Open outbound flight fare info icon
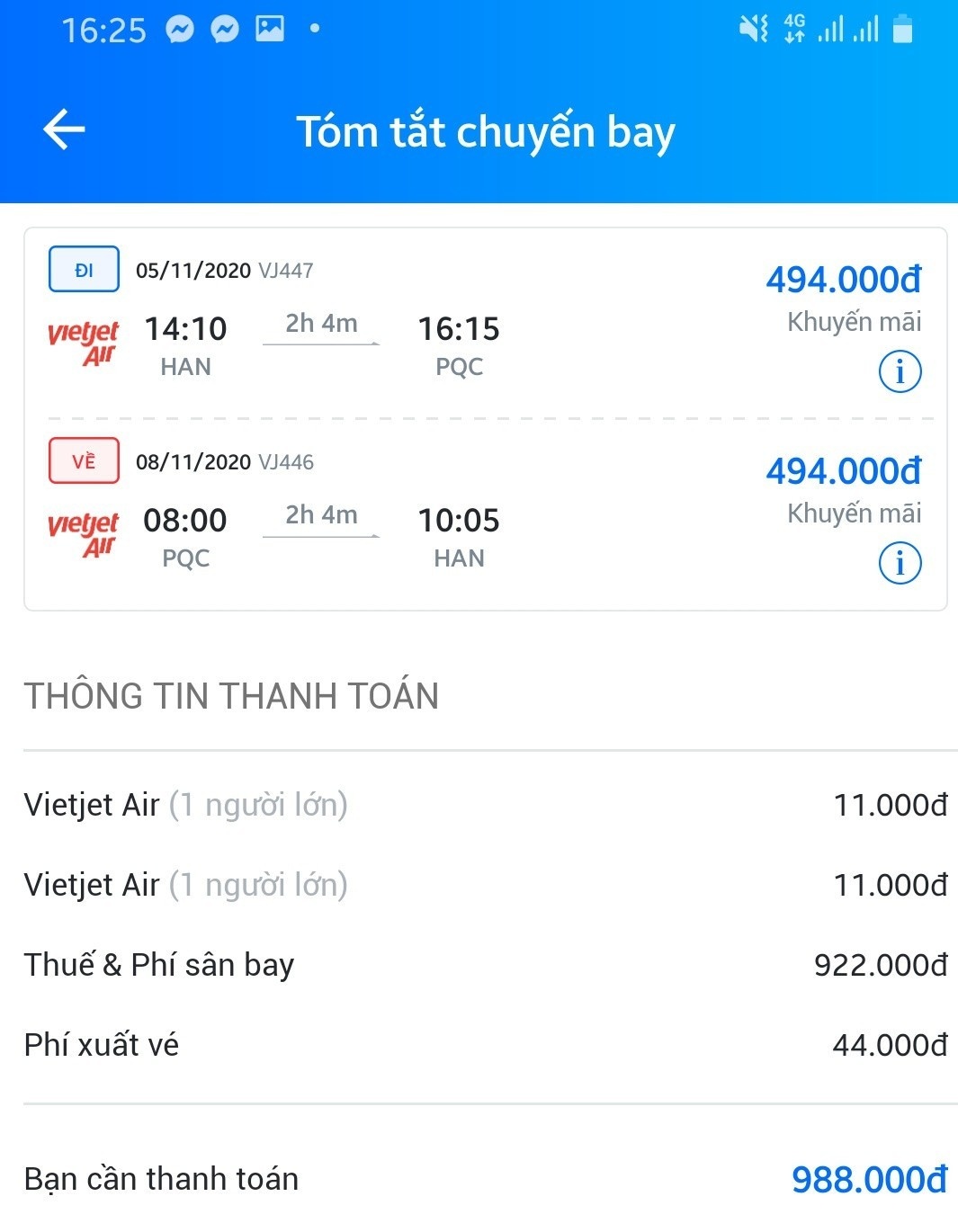Viewport: 958px width, 1232px height. coord(899,370)
